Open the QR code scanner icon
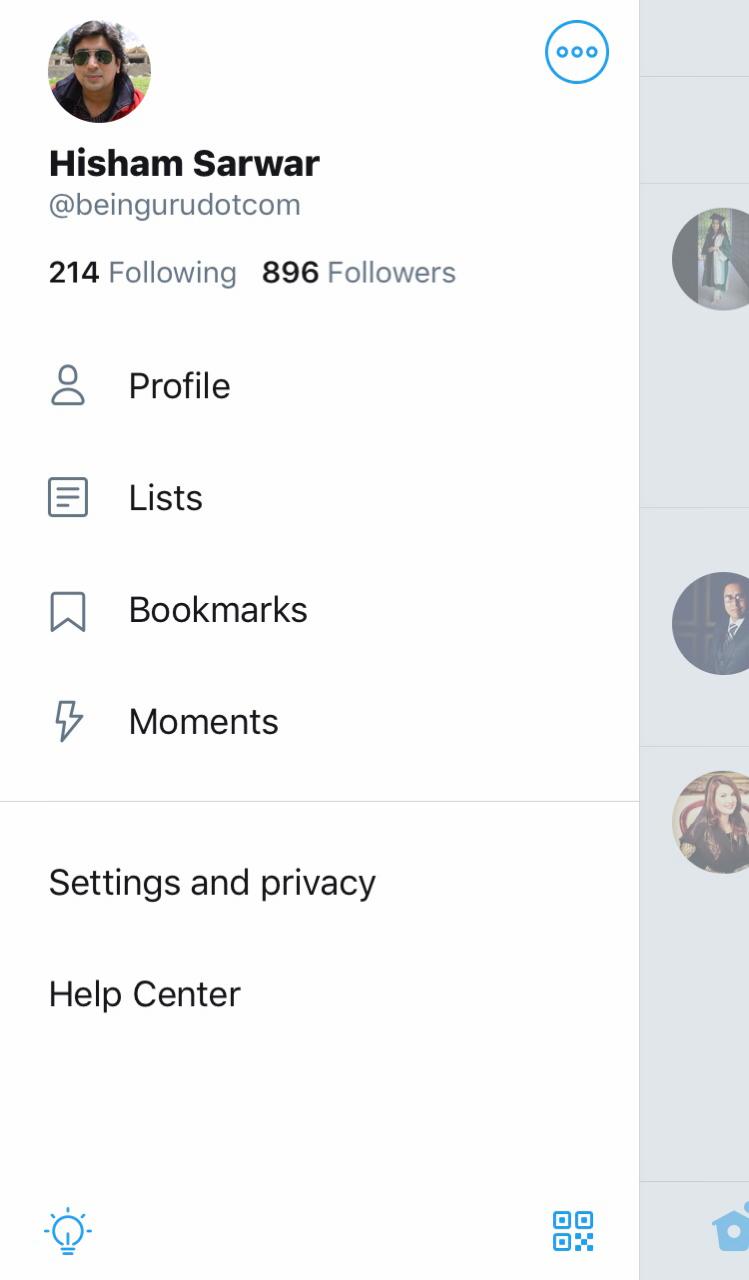This screenshot has width=749, height=1280. coord(573,1231)
